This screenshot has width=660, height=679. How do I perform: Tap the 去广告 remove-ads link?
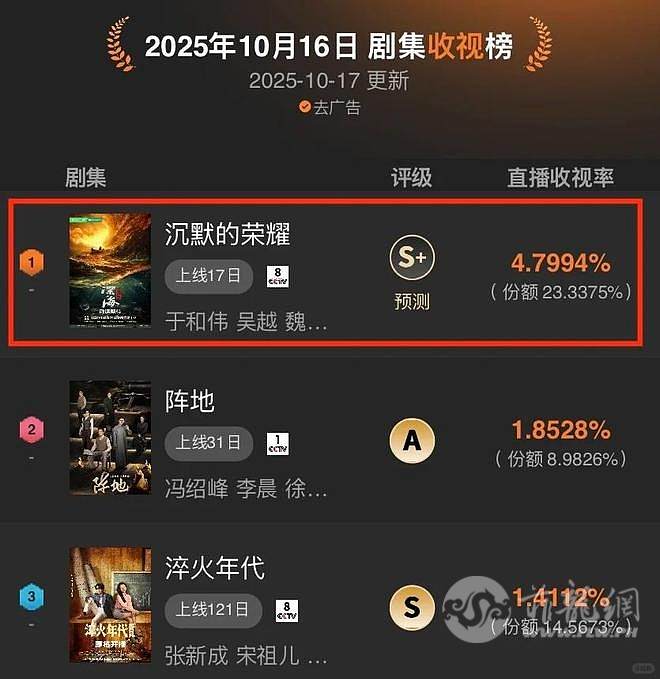point(329,107)
